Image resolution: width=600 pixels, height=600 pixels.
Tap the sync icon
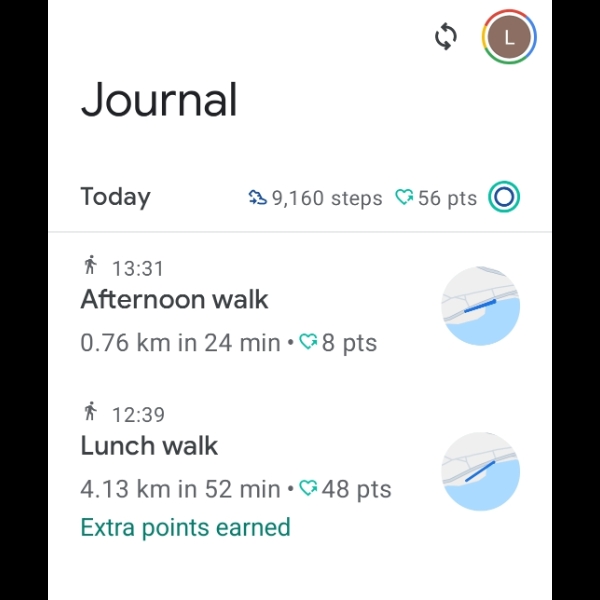tap(446, 38)
